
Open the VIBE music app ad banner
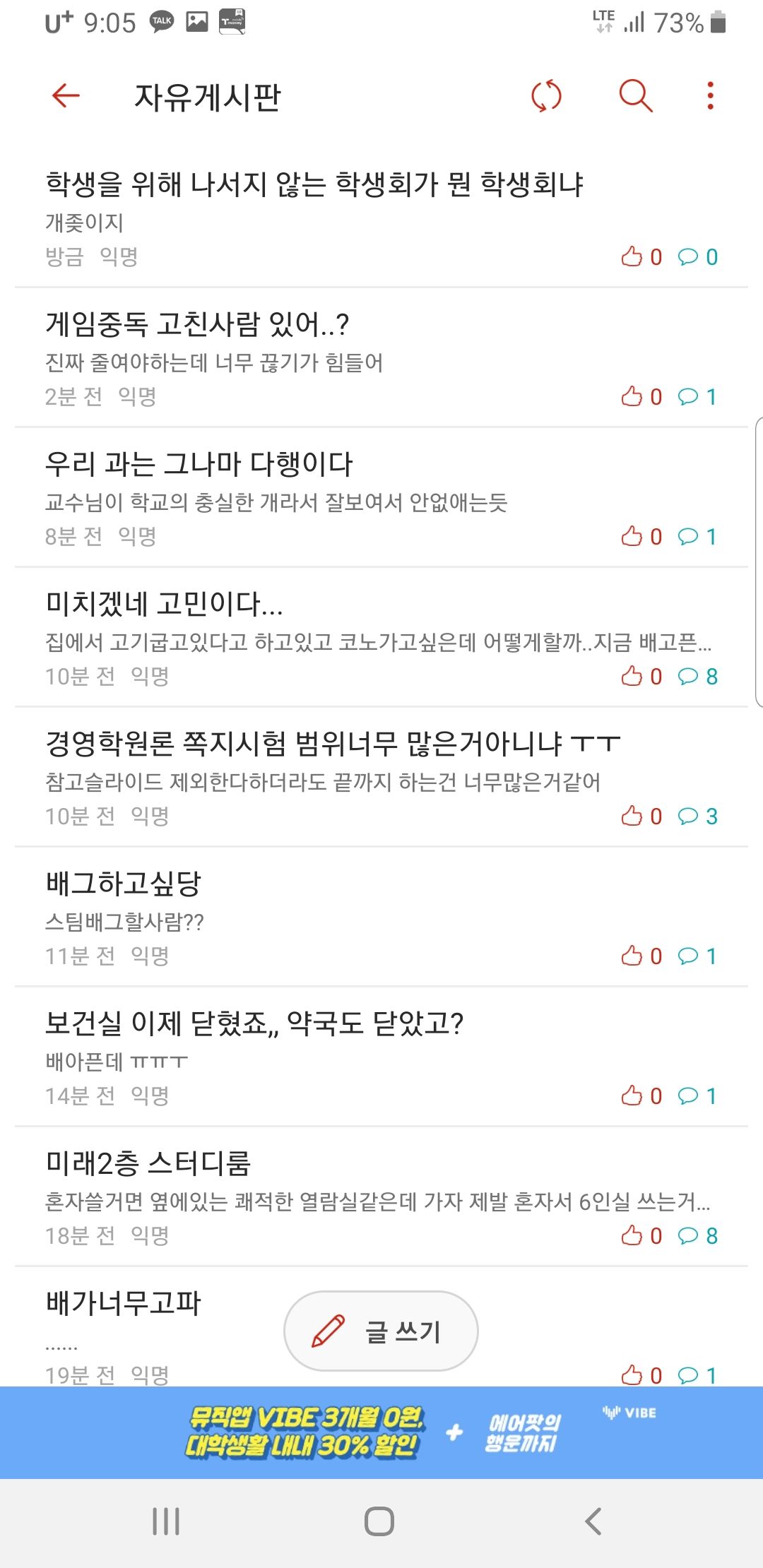[381, 1432]
